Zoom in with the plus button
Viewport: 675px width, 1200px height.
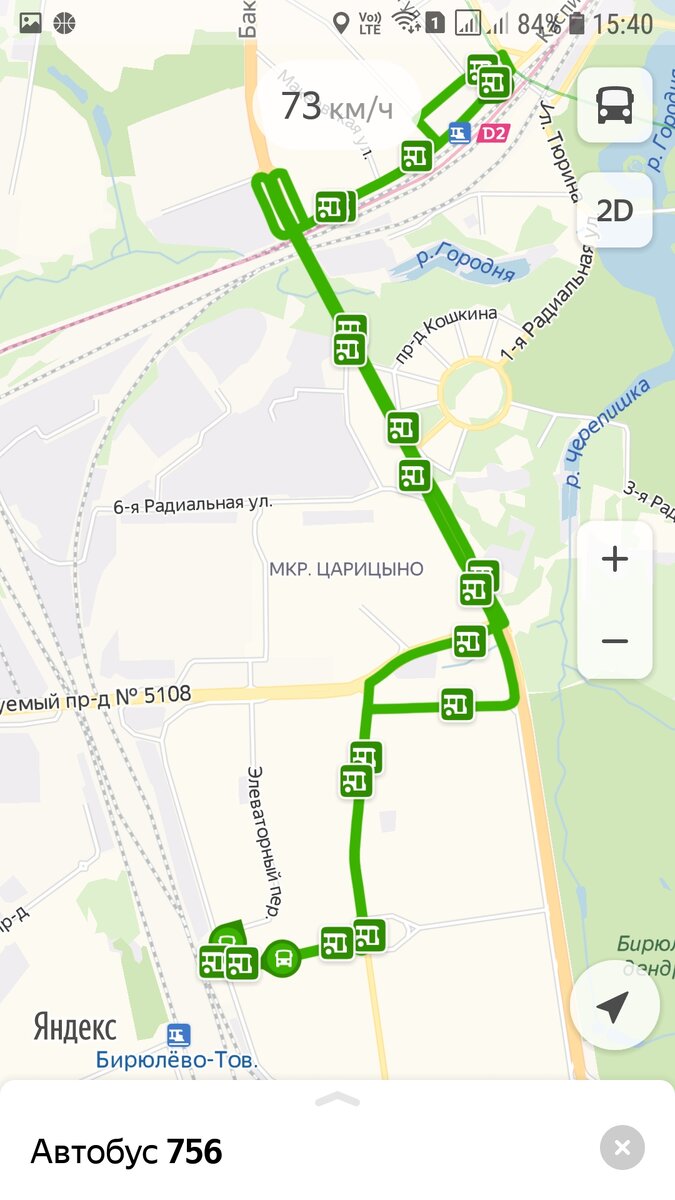[614, 559]
